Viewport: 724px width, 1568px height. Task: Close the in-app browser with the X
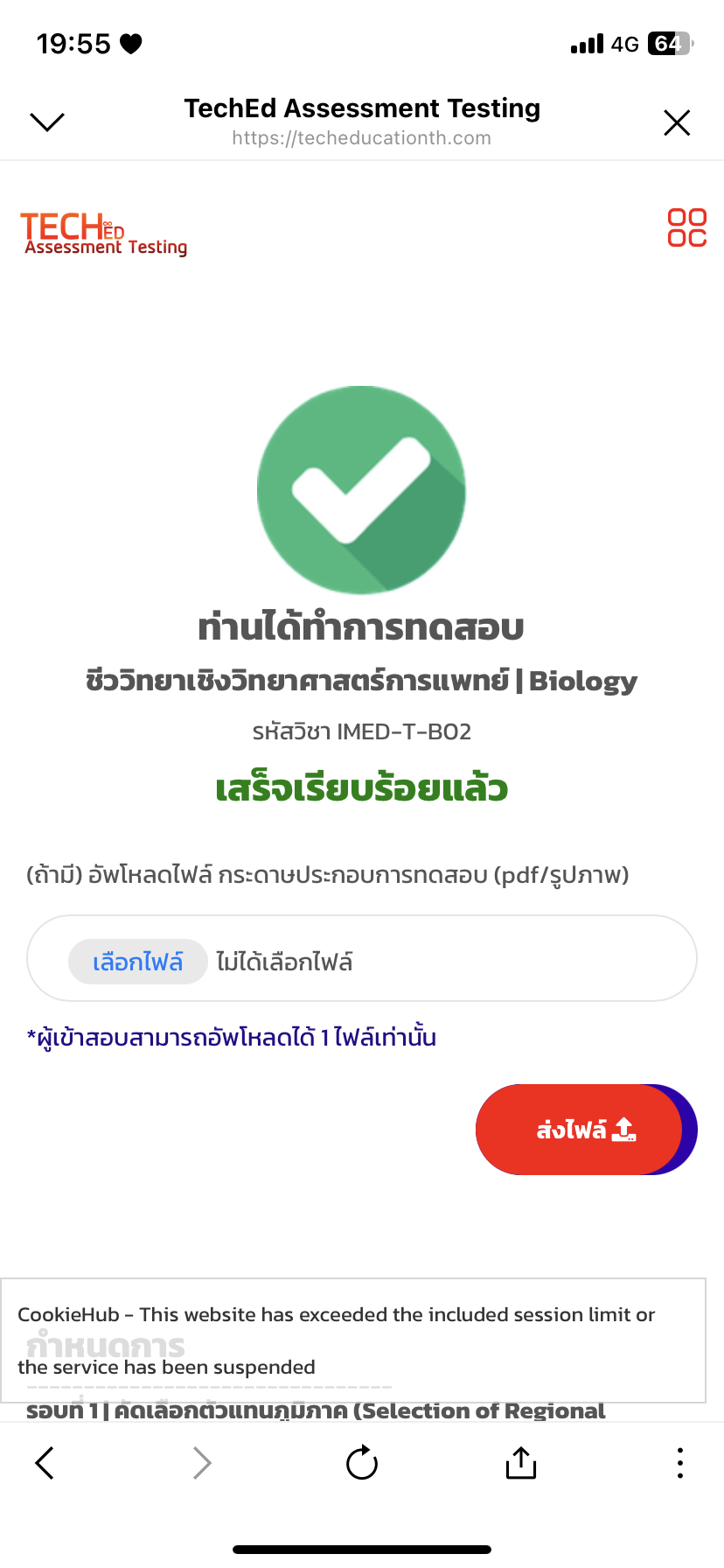[677, 122]
